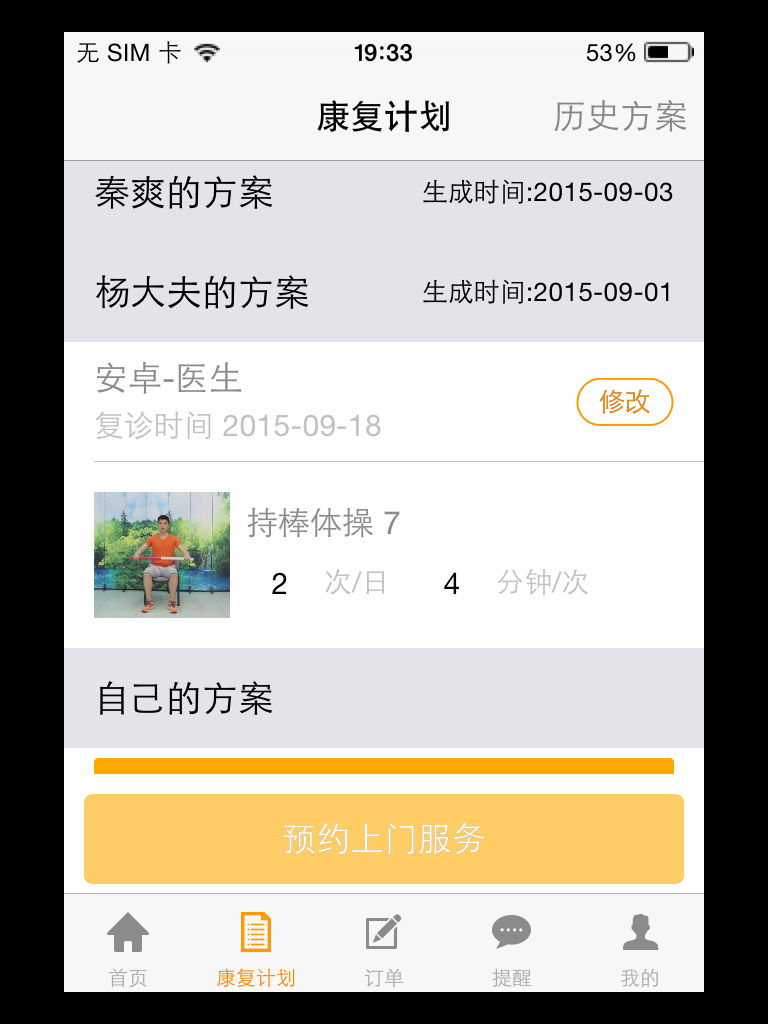This screenshot has height=1024, width=768.
Task: Tap the 修改 edit button
Action: 624,402
